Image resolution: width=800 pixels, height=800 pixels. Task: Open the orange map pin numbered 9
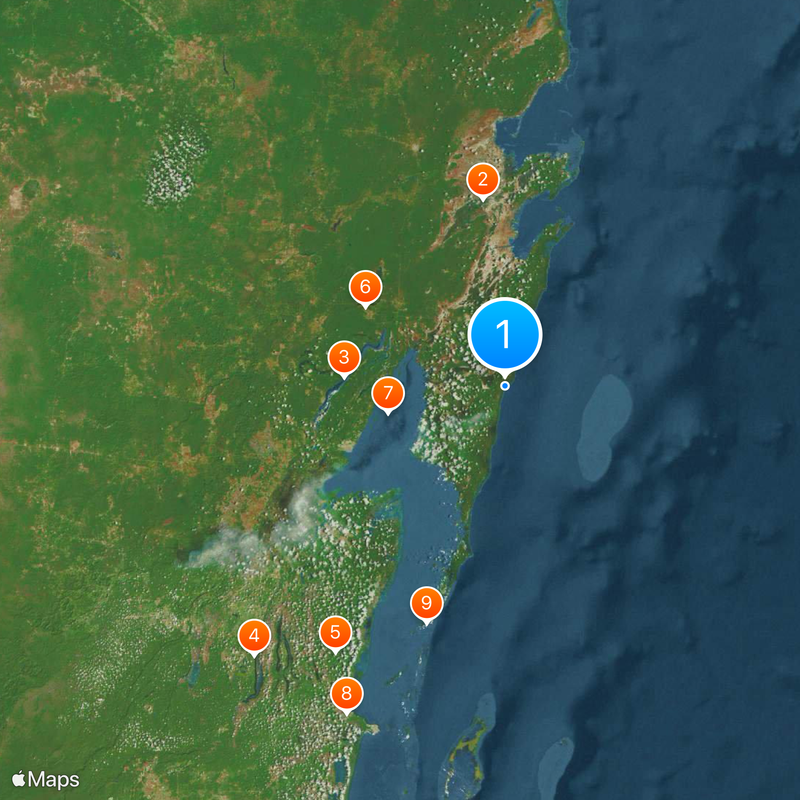coord(427,603)
